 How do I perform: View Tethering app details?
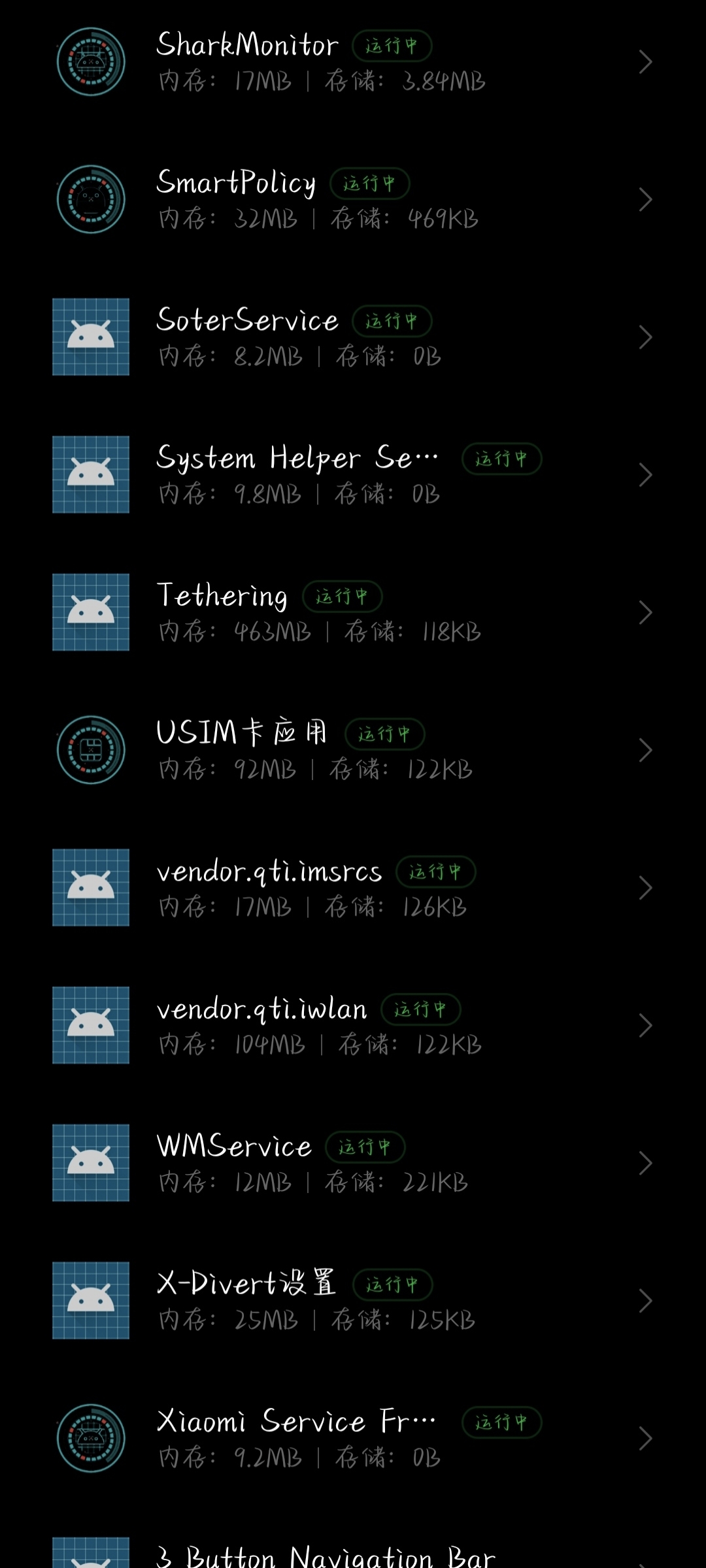click(353, 612)
